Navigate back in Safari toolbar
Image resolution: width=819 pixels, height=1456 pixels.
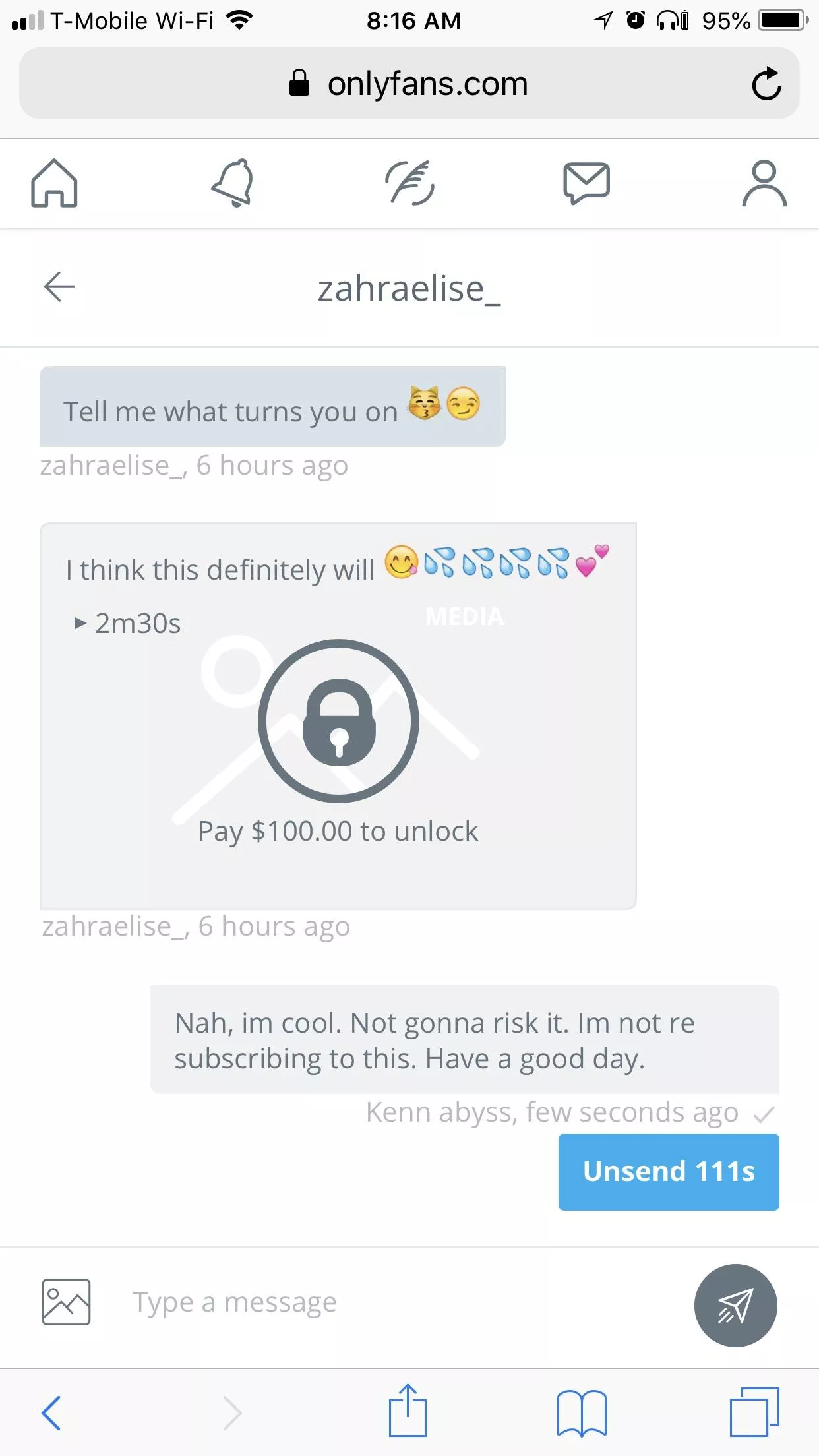pyautogui.click(x=51, y=1412)
